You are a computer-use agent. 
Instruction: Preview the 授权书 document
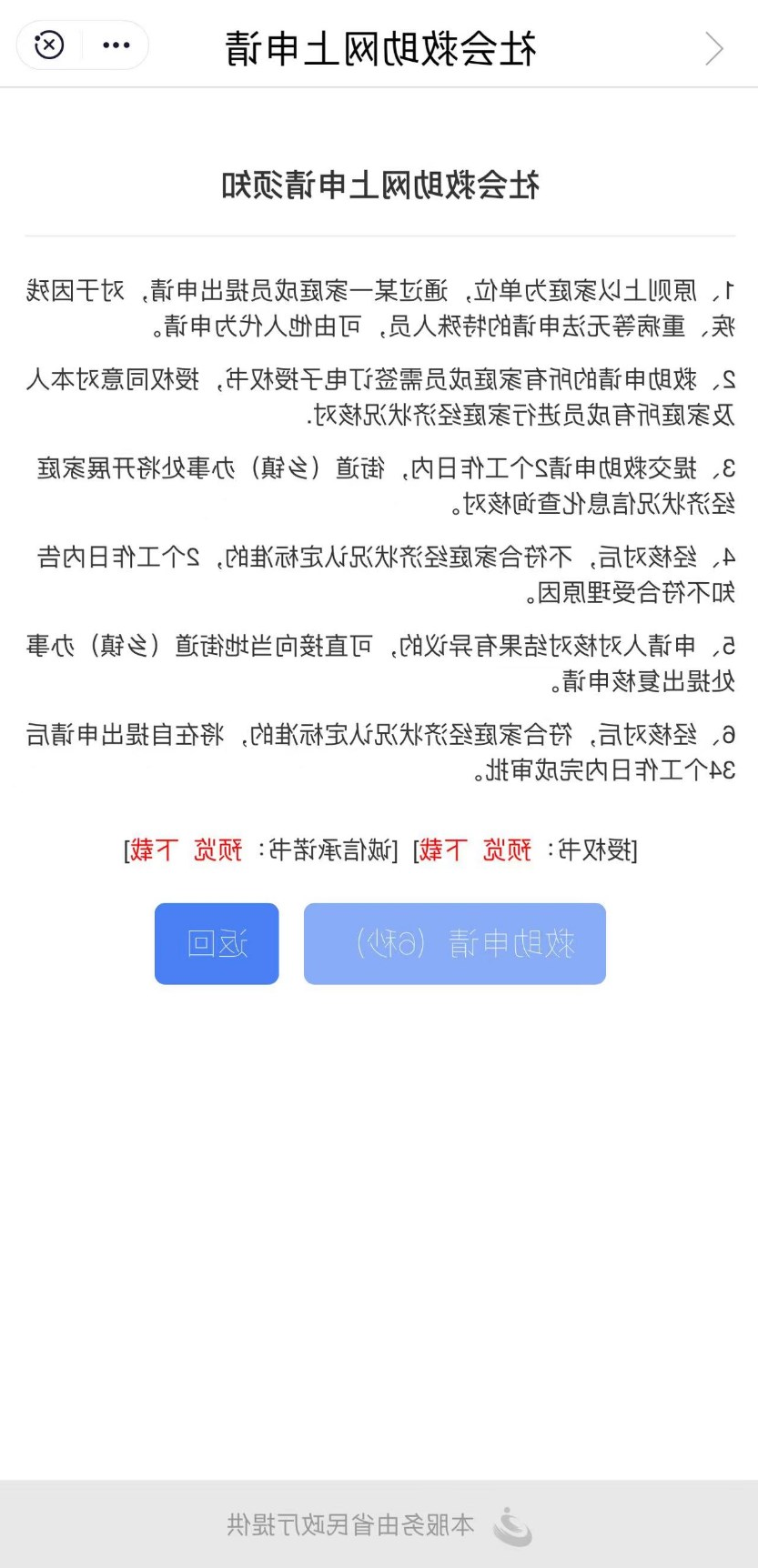point(507,850)
